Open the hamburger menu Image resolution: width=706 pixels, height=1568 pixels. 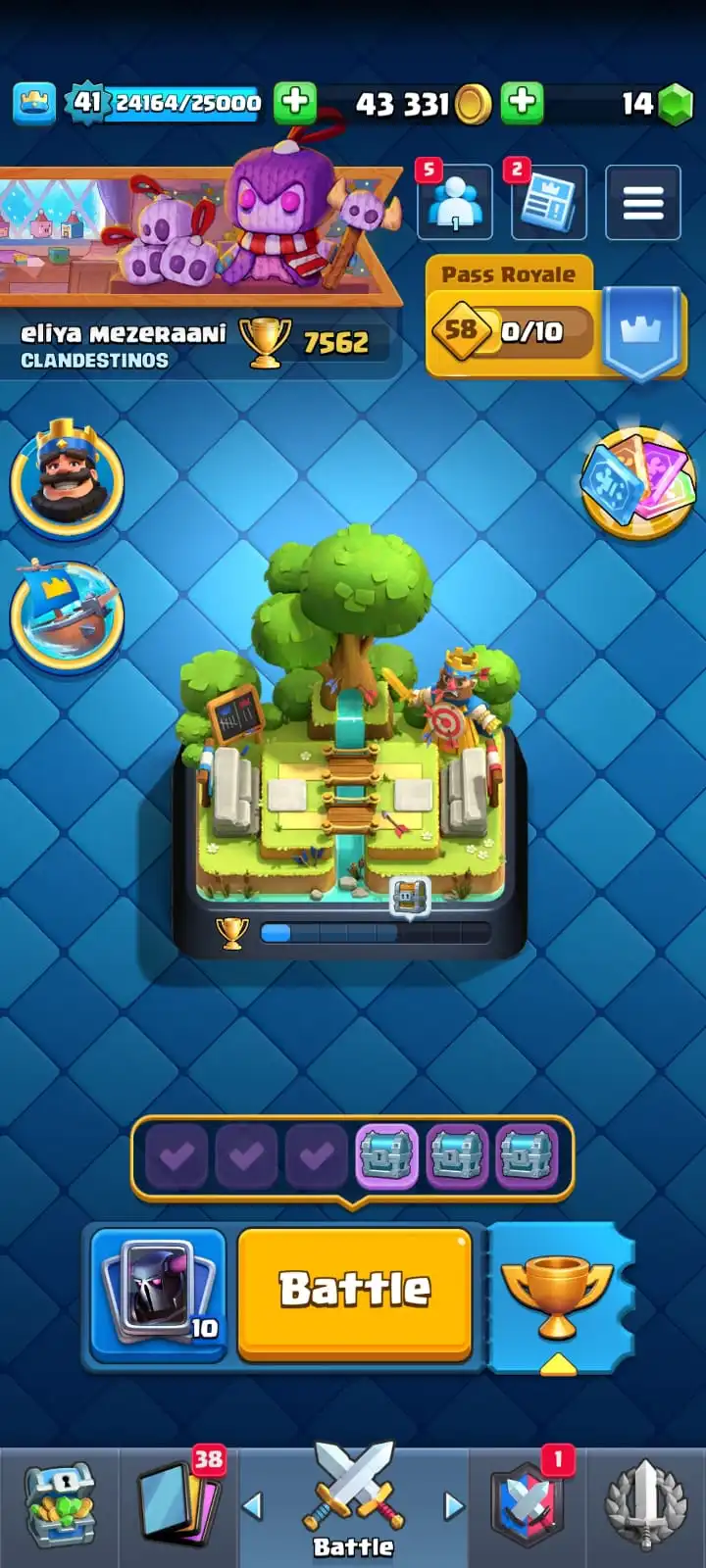tap(642, 203)
